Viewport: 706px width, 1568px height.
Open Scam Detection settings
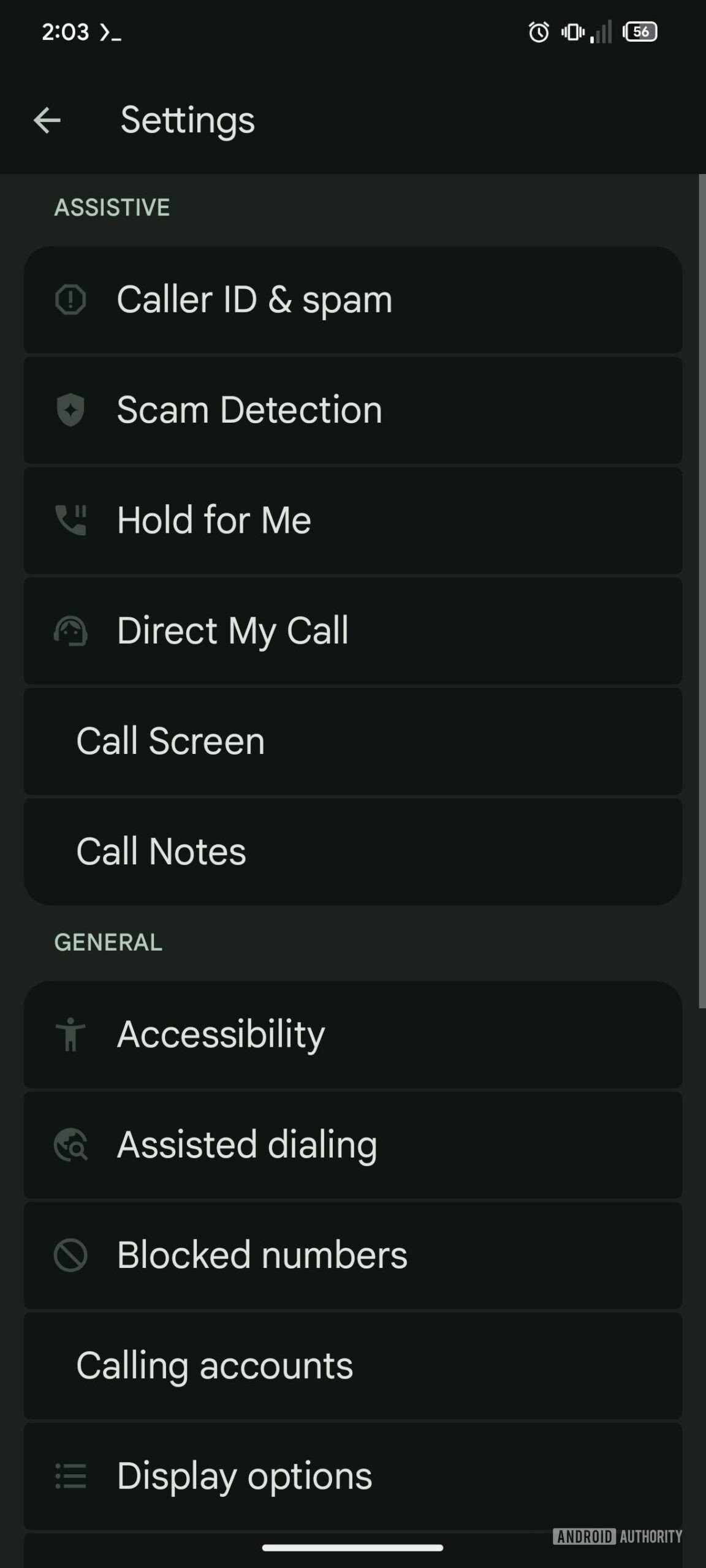coord(352,410)
